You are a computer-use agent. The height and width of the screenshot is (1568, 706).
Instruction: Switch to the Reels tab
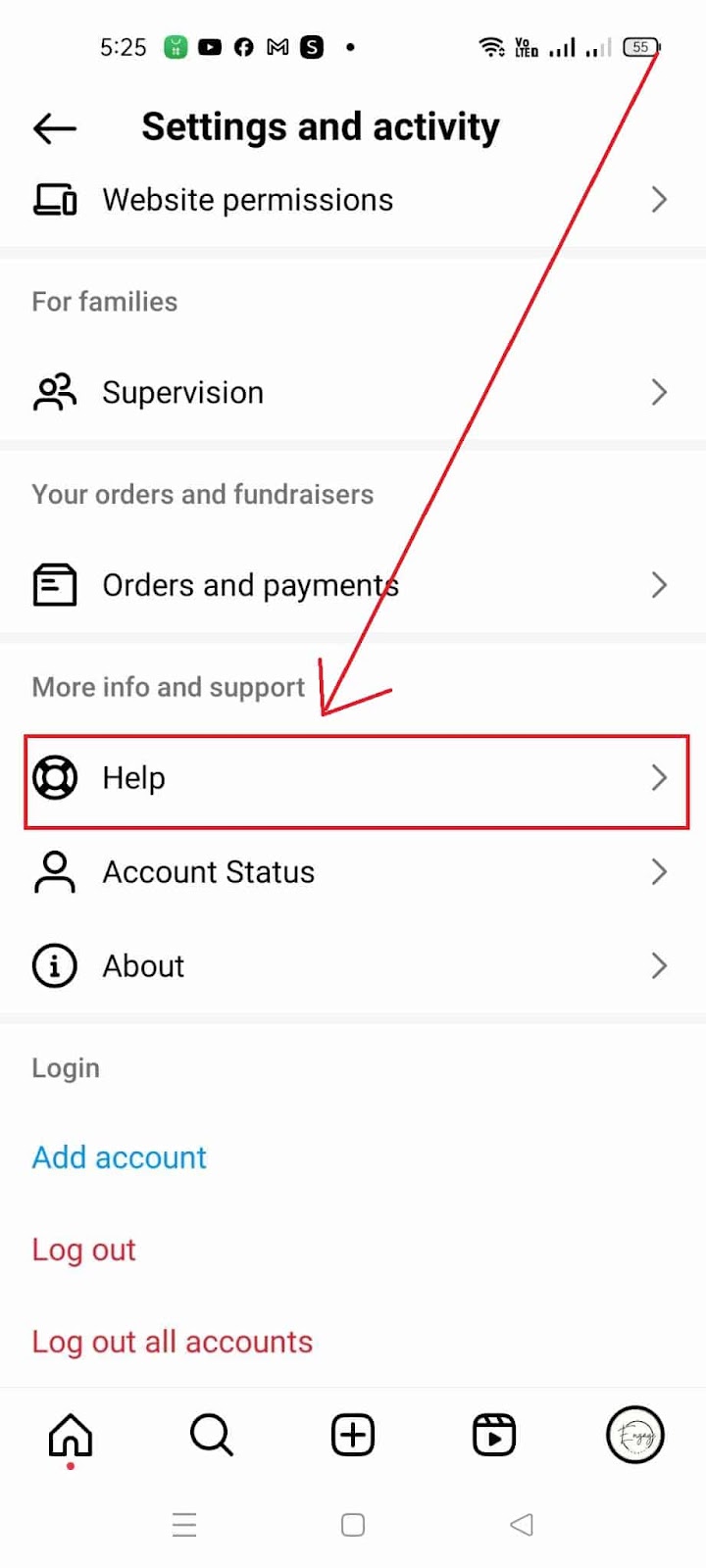pyautogui.click(x=494, y=1436)
